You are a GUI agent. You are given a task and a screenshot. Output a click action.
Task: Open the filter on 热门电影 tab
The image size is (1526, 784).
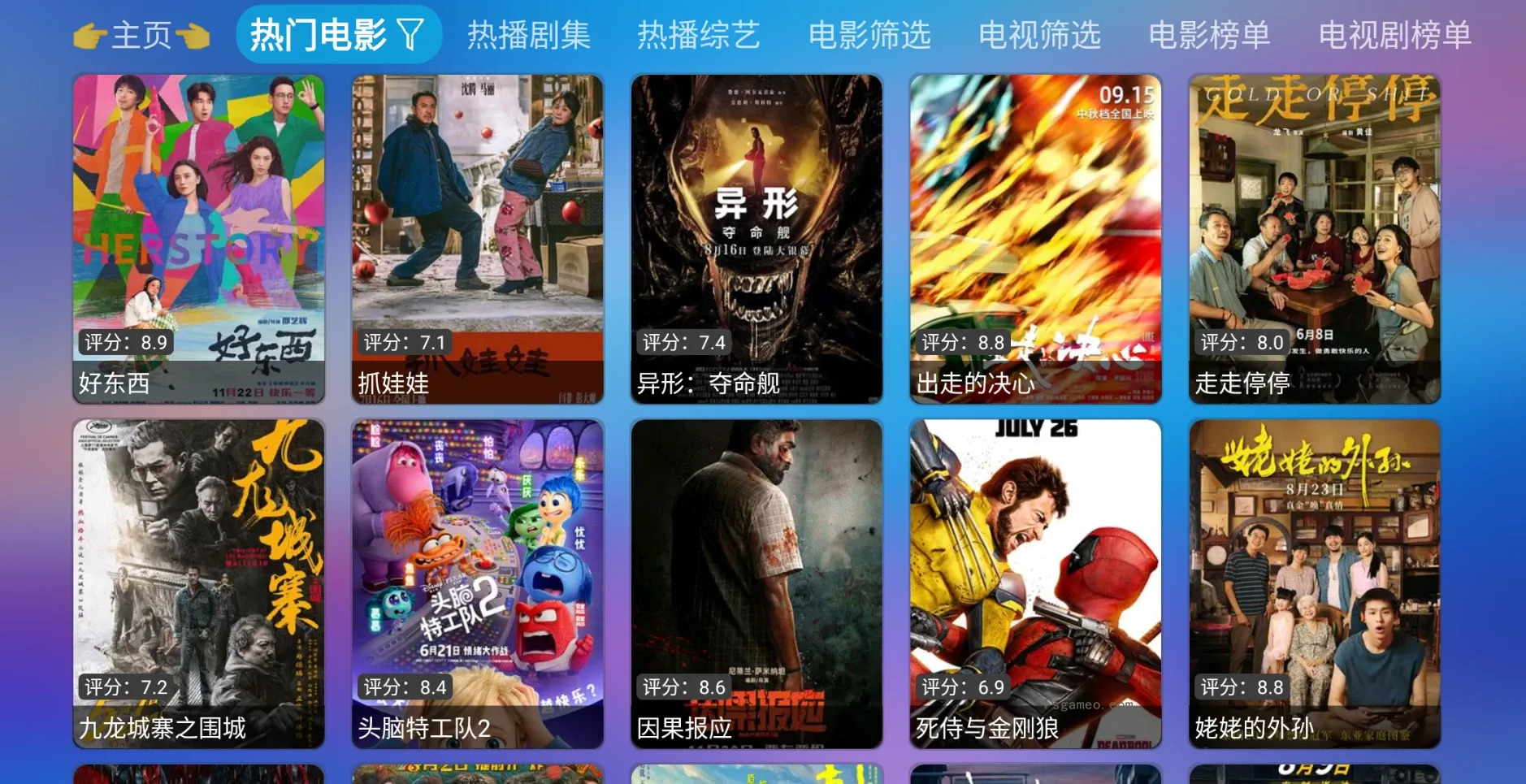410,35
